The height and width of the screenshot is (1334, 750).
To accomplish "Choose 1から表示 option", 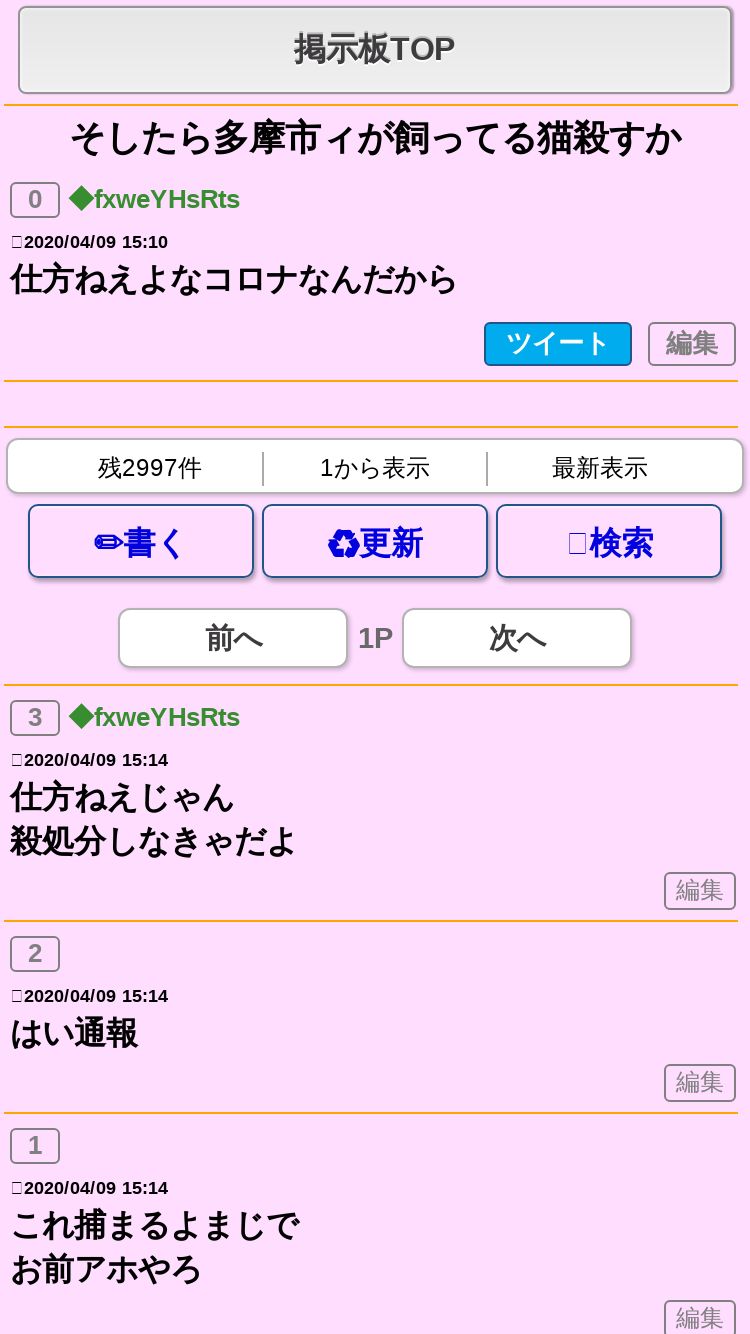I will click(375, 468).
